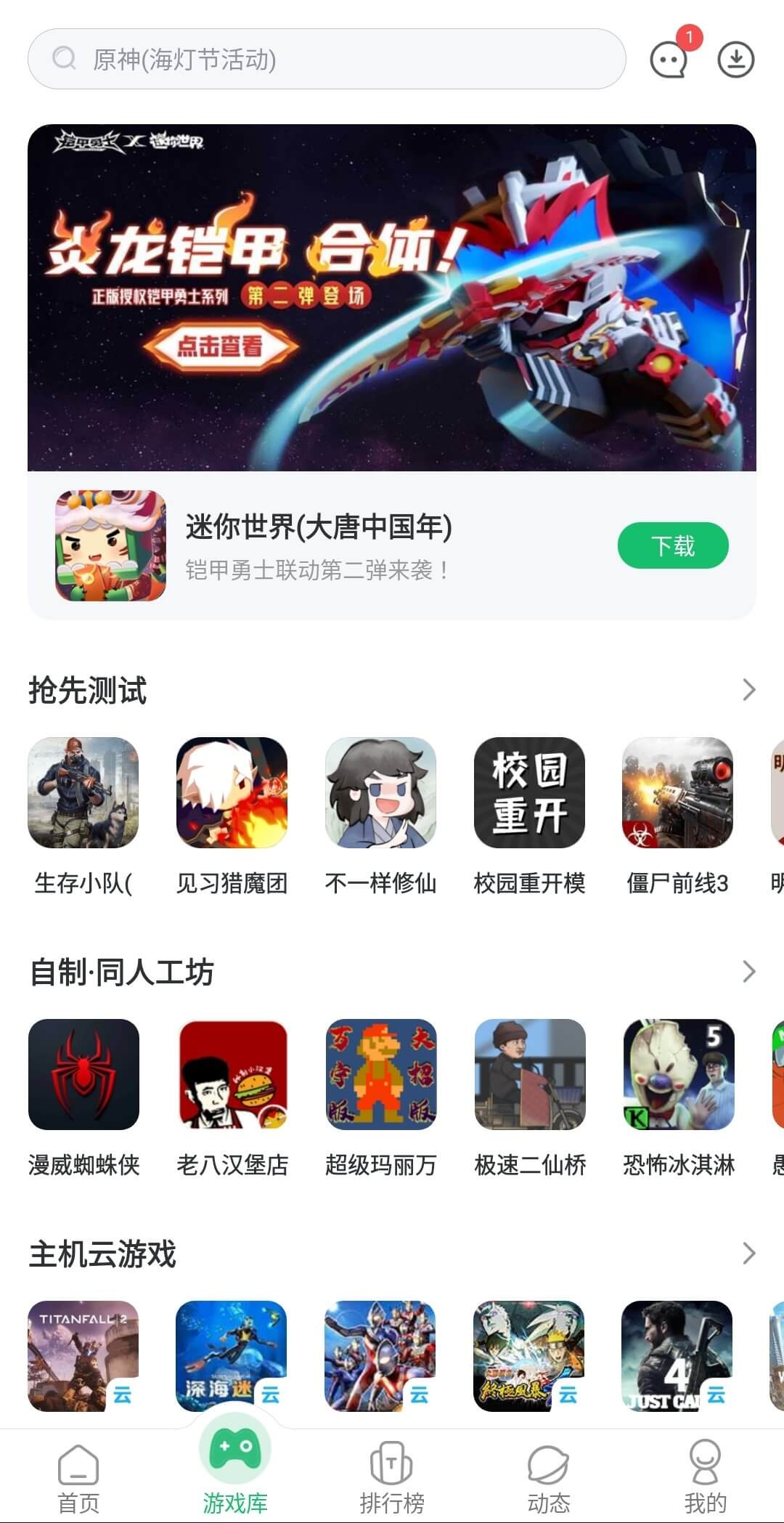Open the 超级玛丽万 game icon
Image resolution: width=784 pixels, height=1523 pixels.
(380, 1076)
